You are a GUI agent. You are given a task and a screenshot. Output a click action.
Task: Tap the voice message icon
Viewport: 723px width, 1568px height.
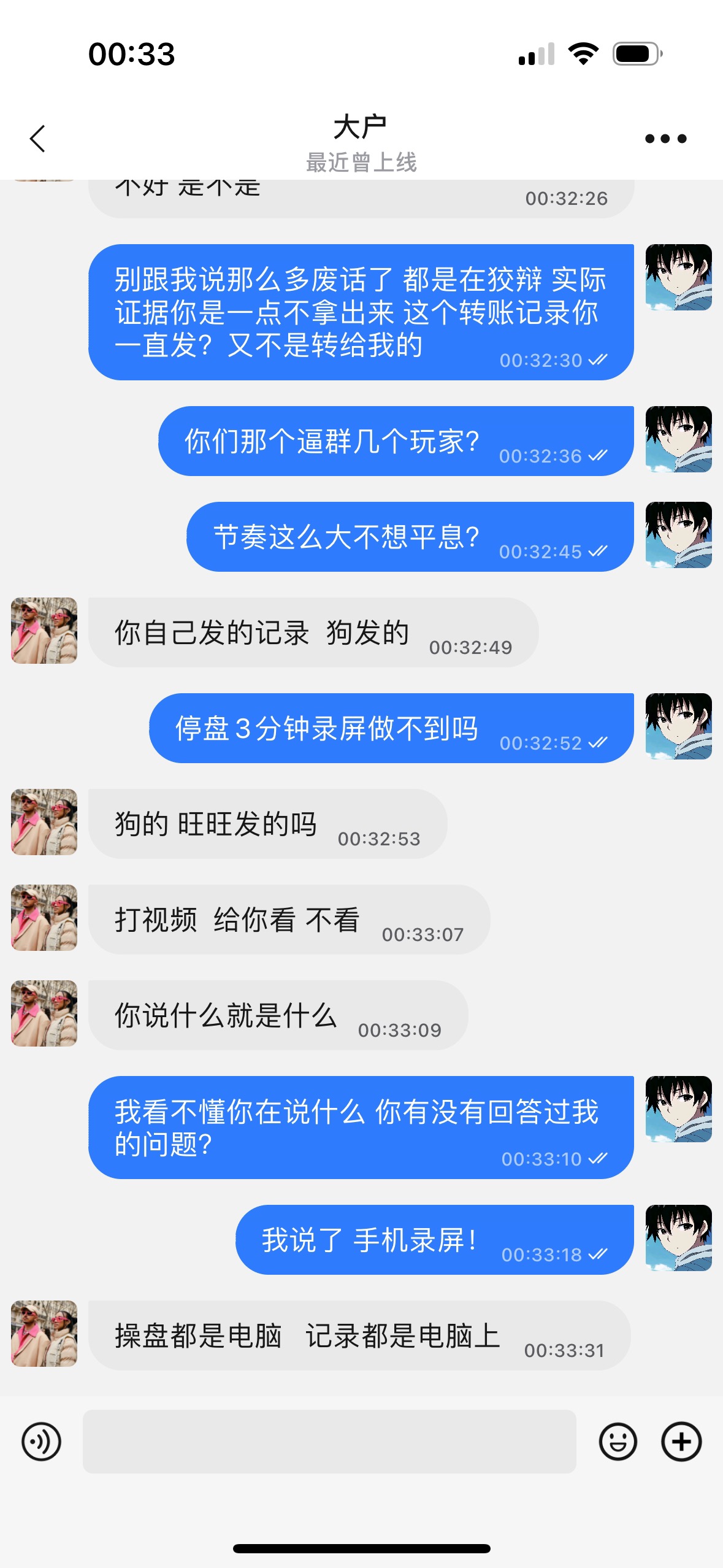click(41, 1441)
